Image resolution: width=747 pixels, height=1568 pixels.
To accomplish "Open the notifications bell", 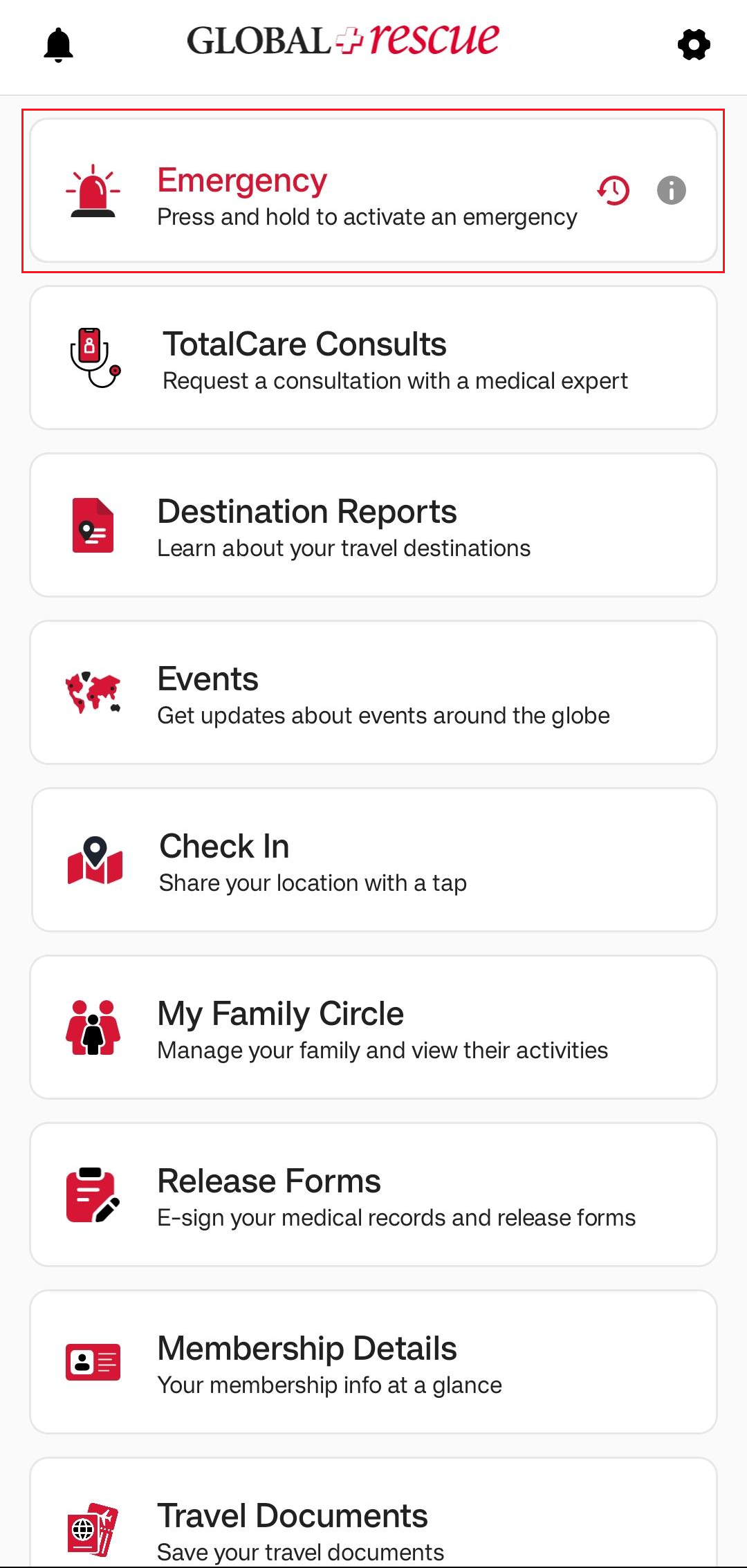I will point(59,45).
